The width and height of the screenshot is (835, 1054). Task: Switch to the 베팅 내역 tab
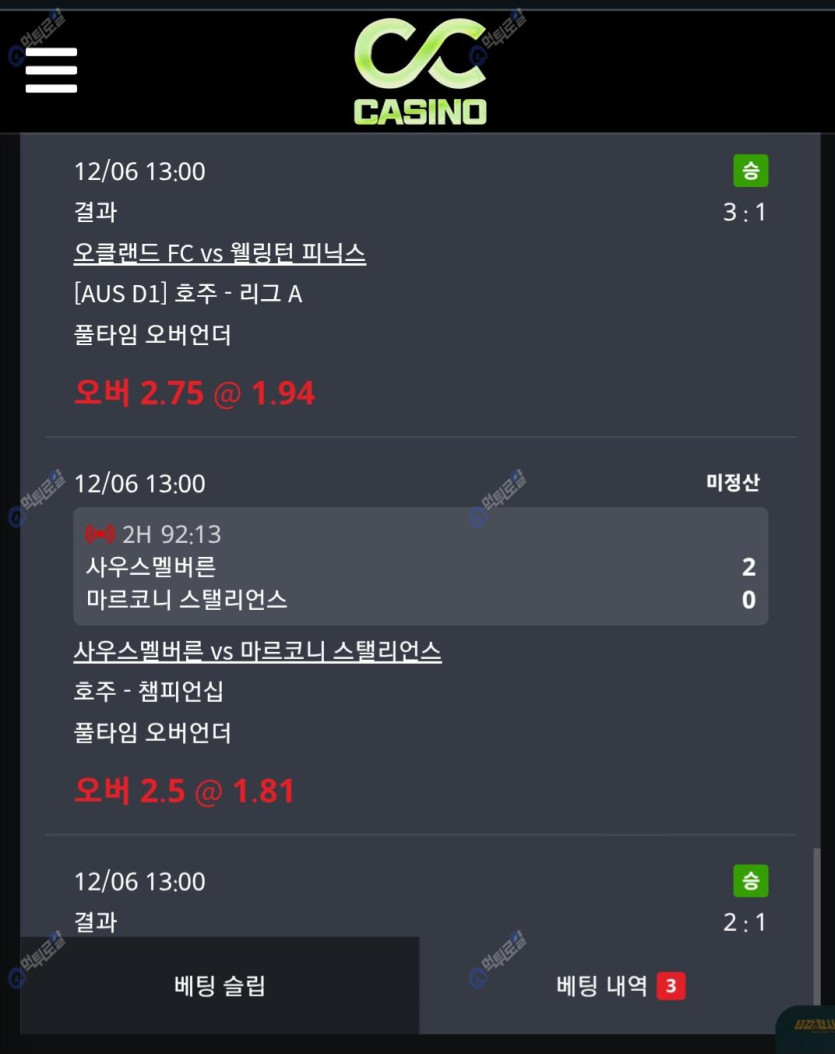pyautogui.click(x=618, y=986)
